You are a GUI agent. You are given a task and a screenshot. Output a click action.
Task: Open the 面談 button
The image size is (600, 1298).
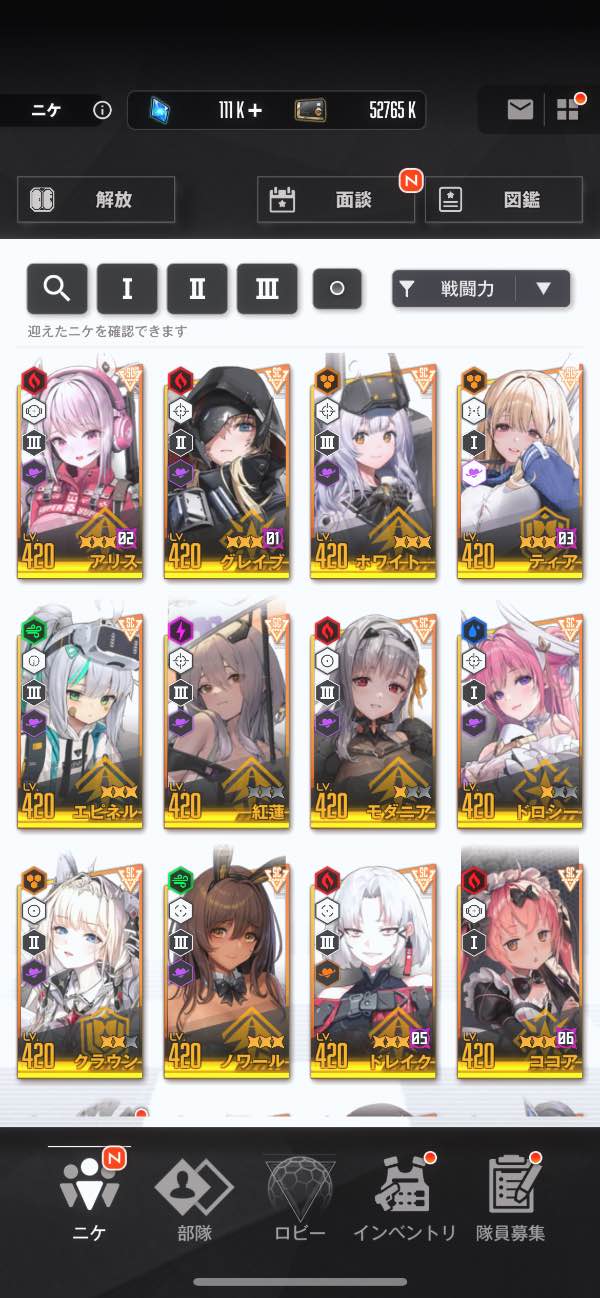[336, 199]
